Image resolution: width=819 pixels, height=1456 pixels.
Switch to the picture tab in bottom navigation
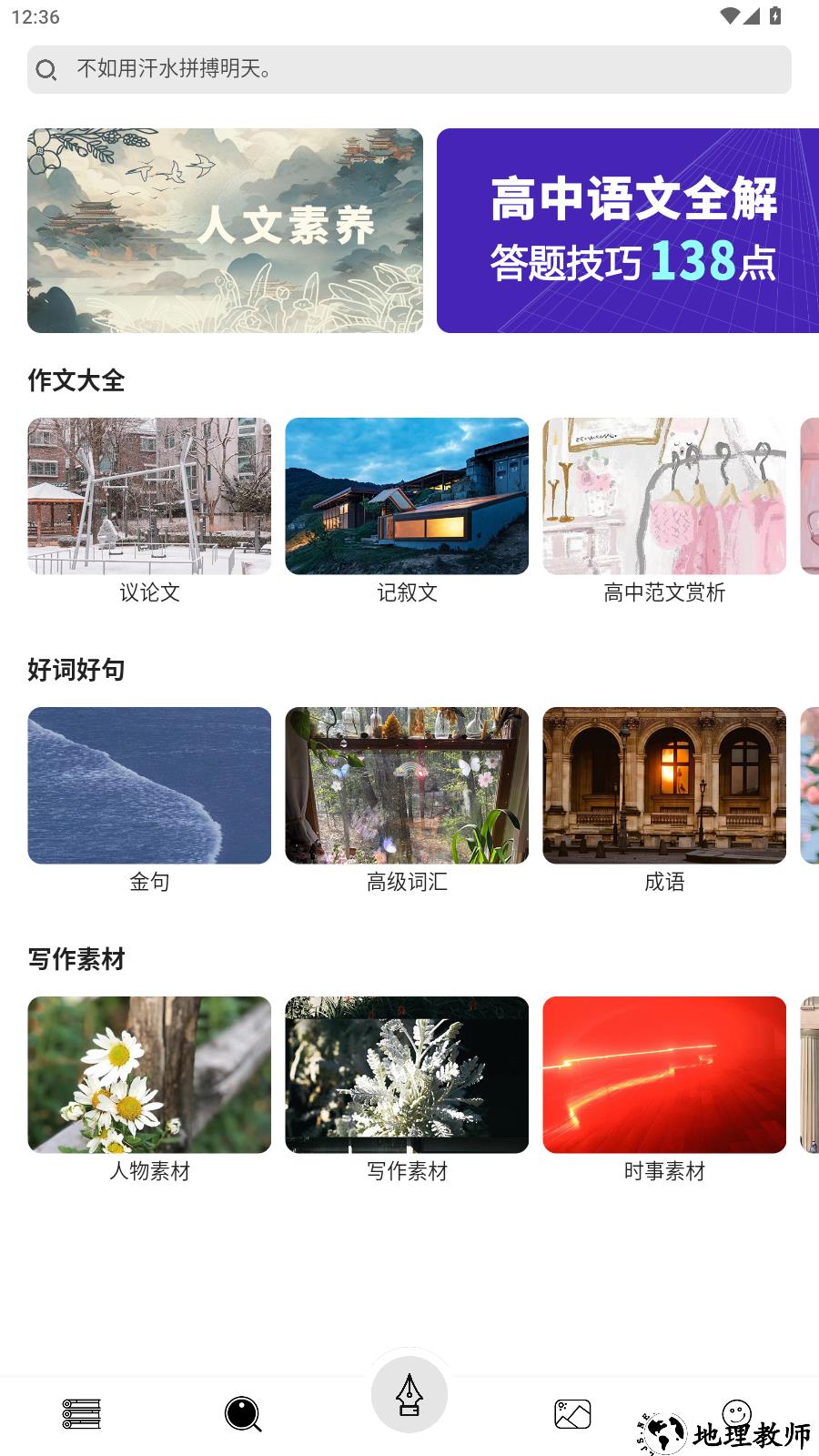[572, 1414]
